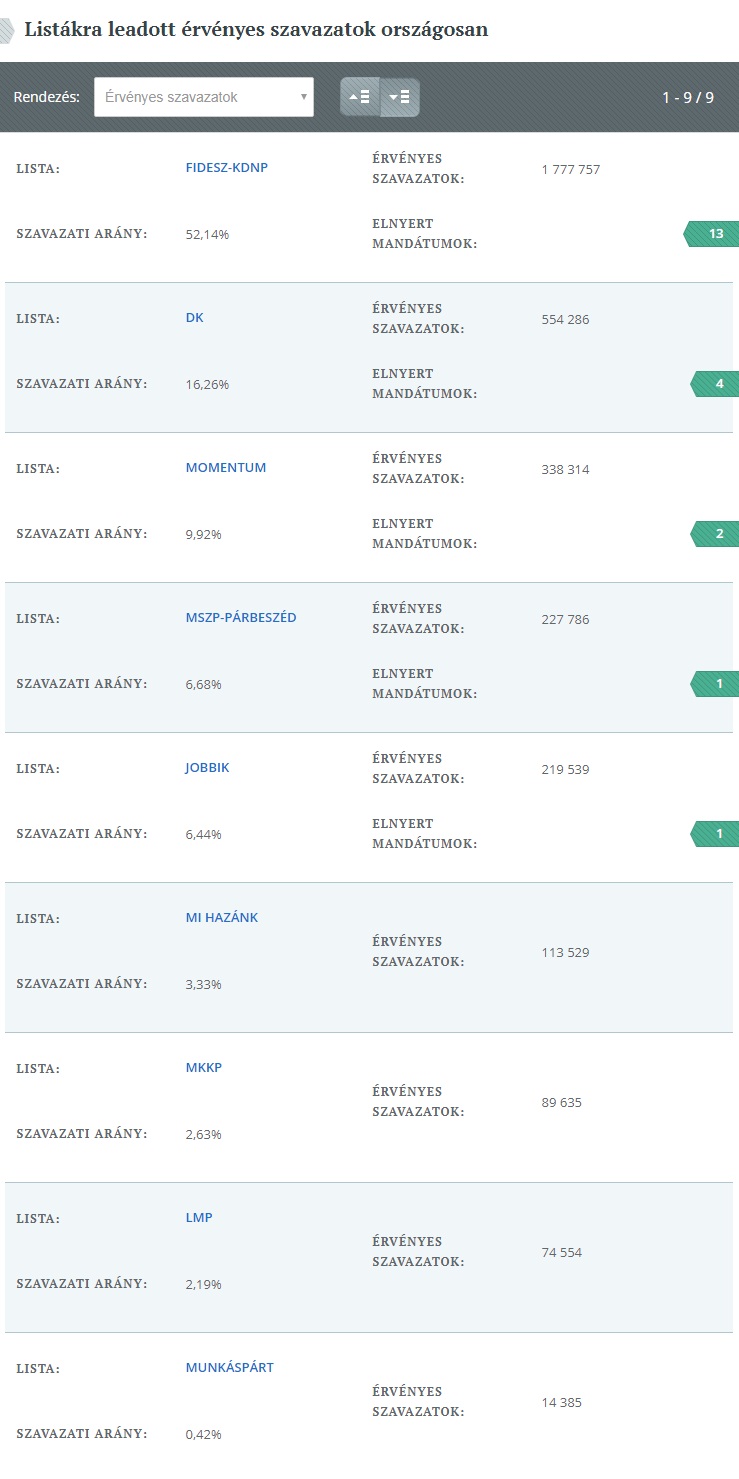Open the LMP list link
Screen dimensions: 739x1479
[199, 1218]
